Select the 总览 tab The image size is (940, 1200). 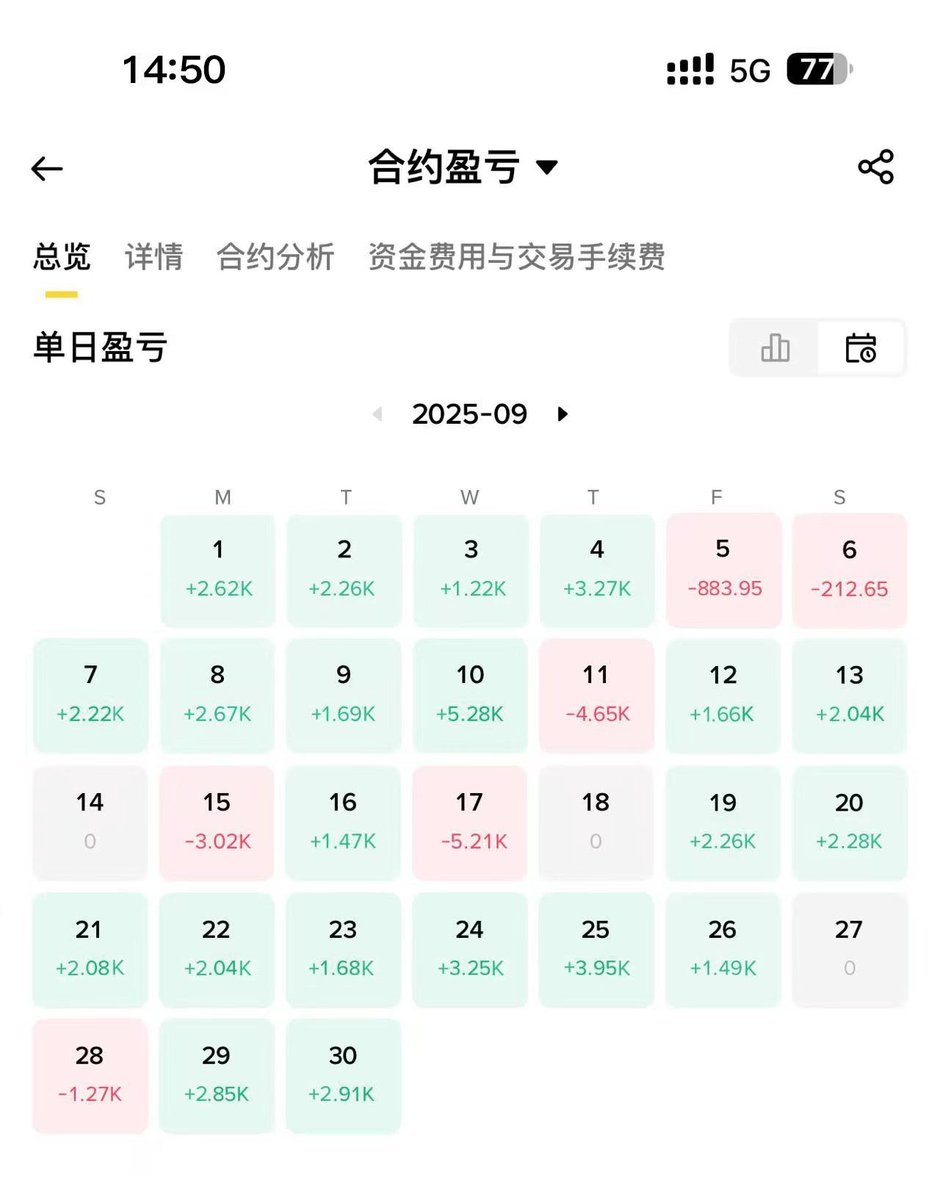(x=61, y=257)
